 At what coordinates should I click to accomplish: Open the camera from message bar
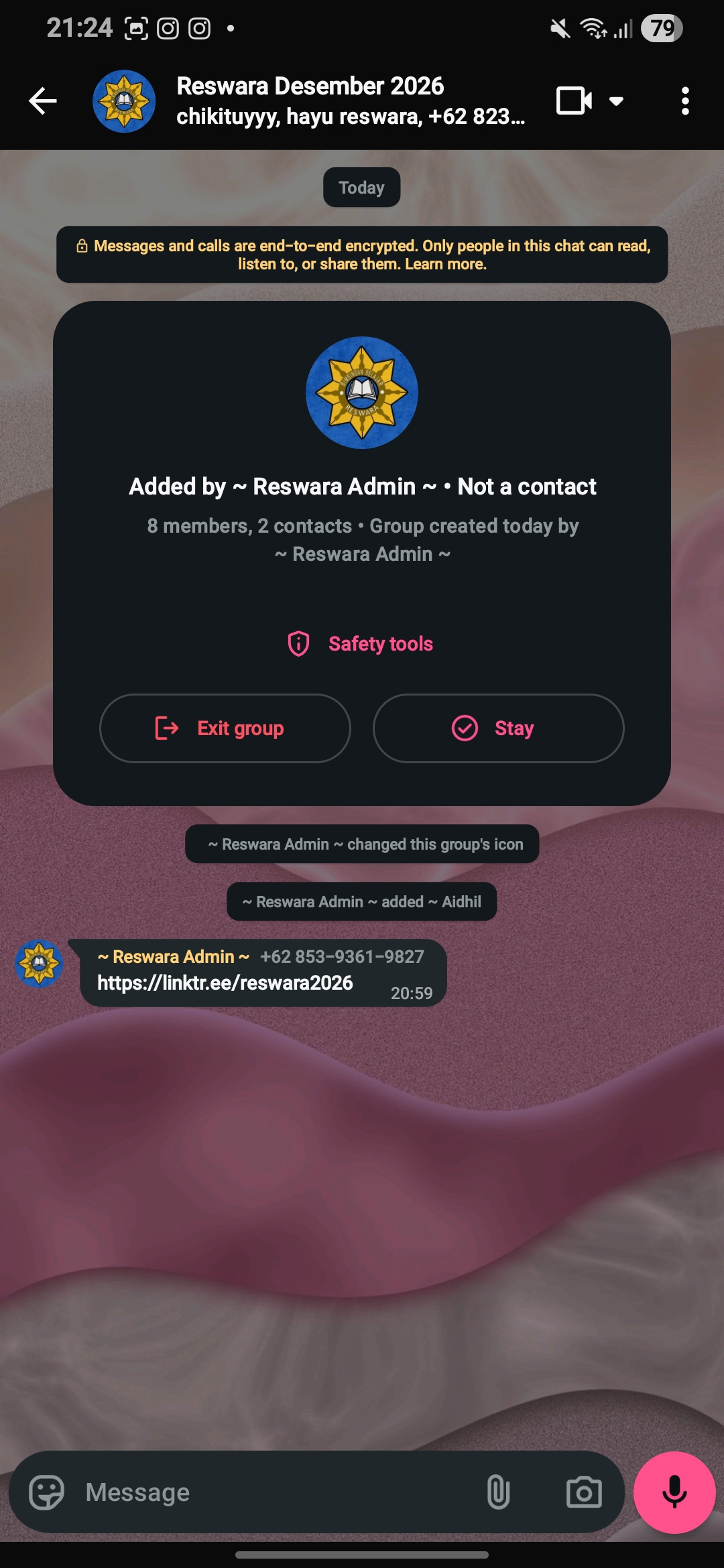tap(584, 1492)
